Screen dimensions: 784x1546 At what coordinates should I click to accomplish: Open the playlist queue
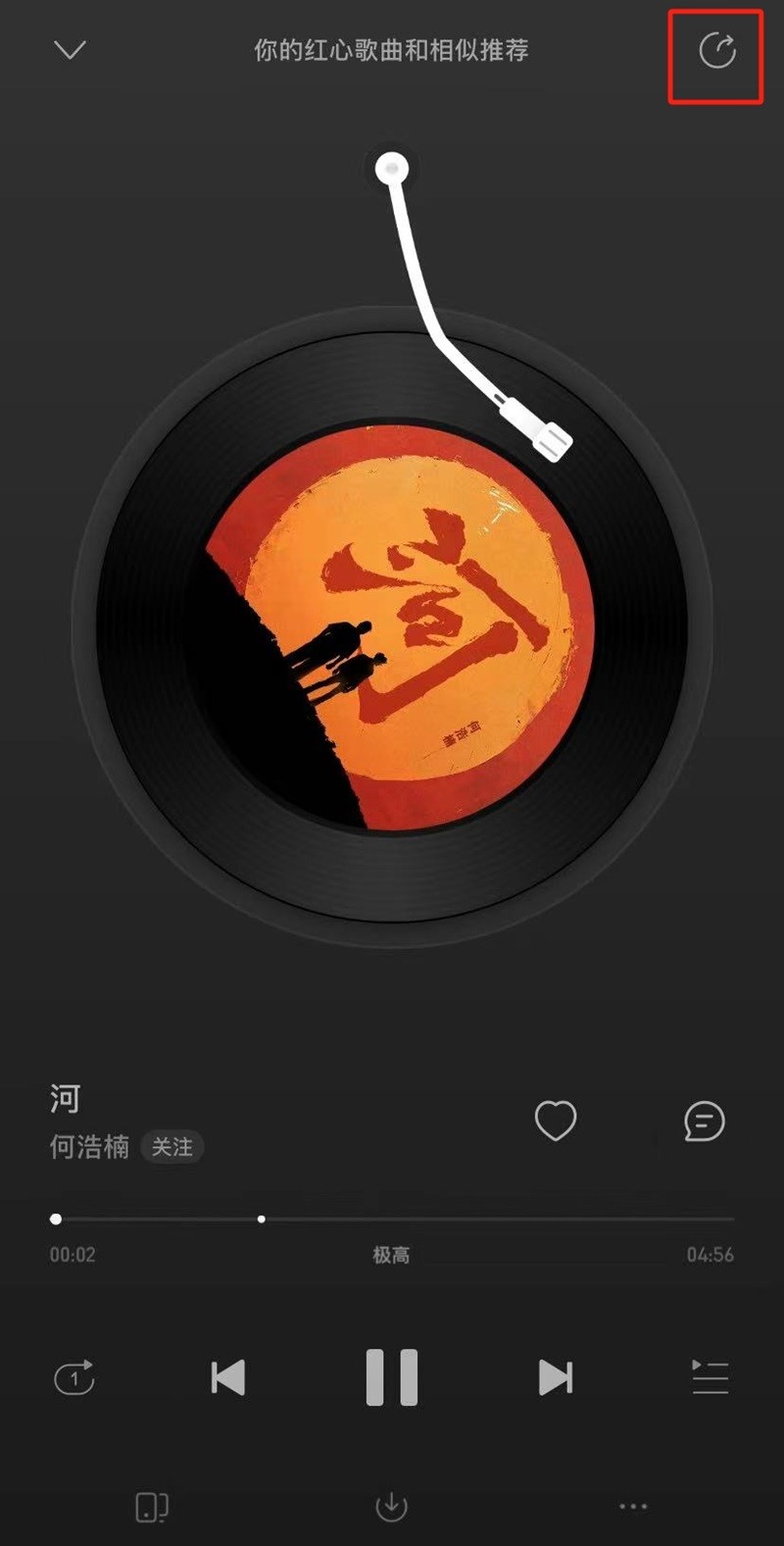710,1377
